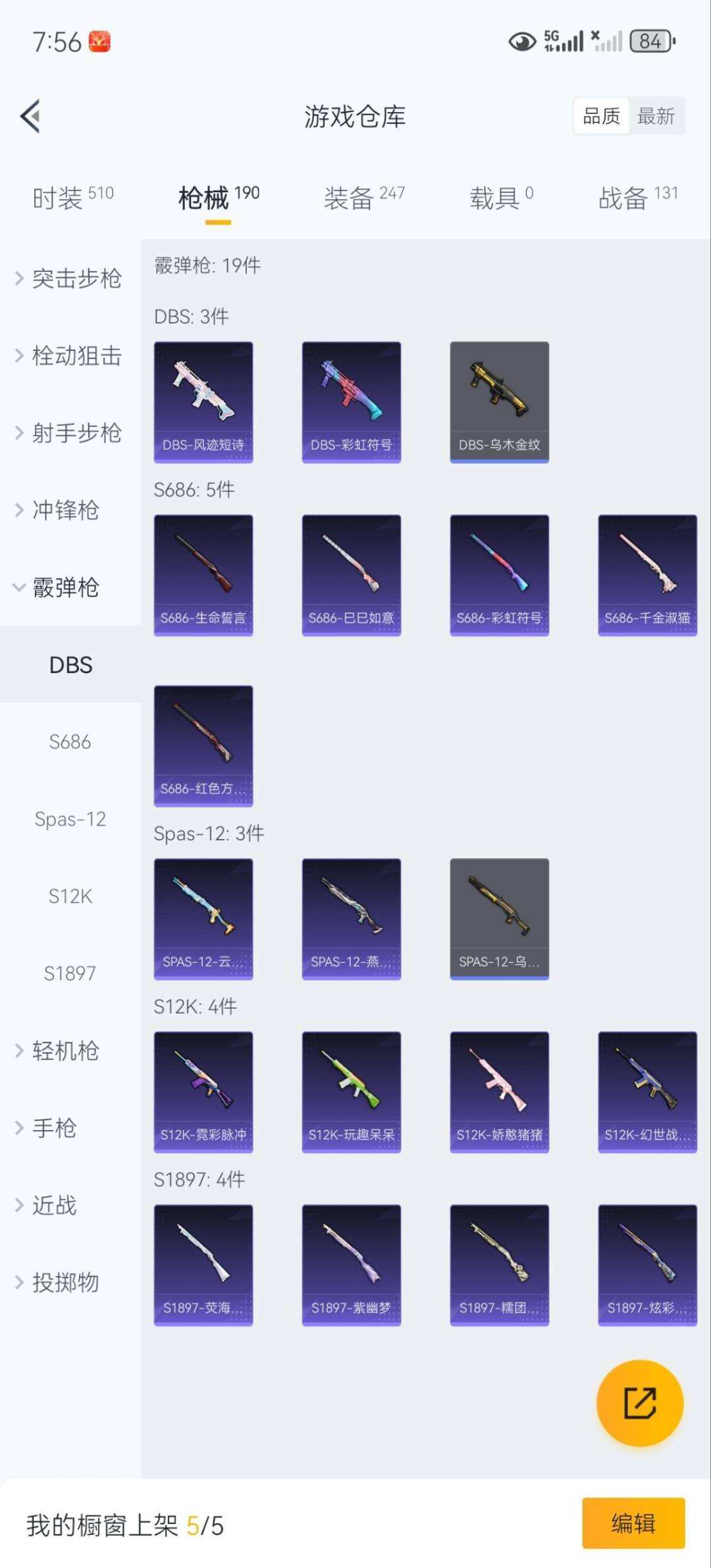Go back from 游戏仓库
This screenshot has width=711, height=1568.
click(x=31, y=117)
